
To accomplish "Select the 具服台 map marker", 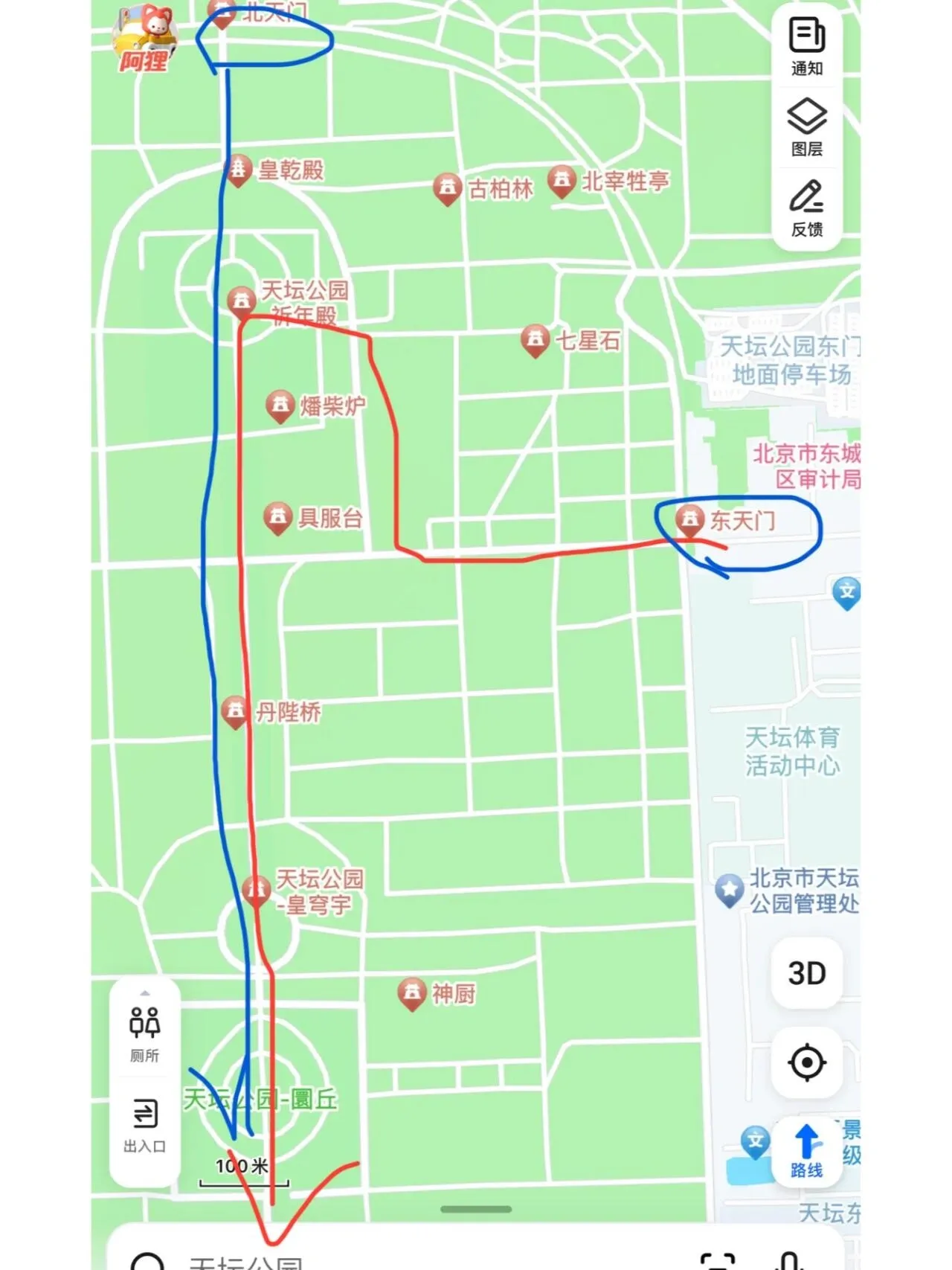I will 277,517.
